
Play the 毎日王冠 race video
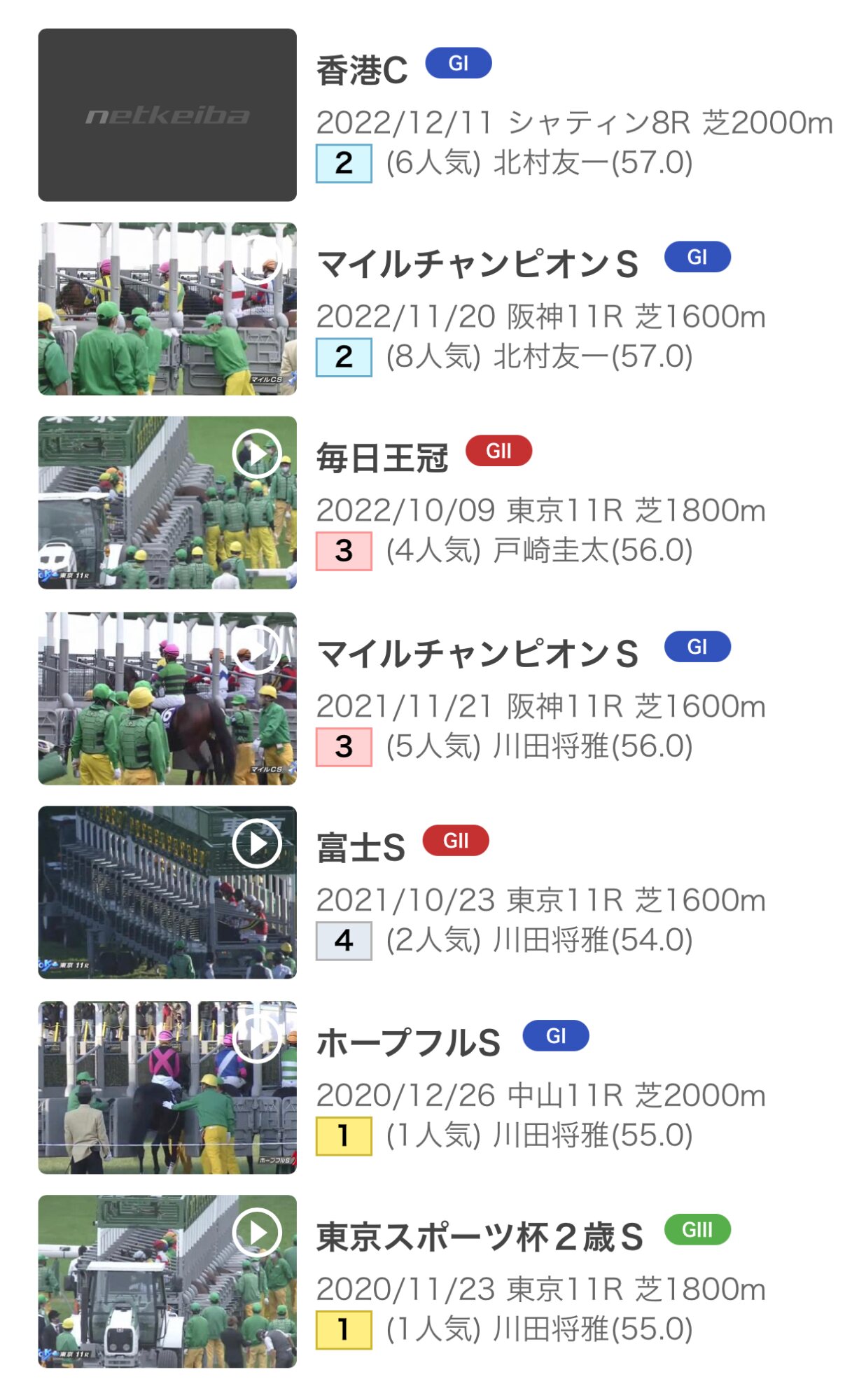coord(257,454)
